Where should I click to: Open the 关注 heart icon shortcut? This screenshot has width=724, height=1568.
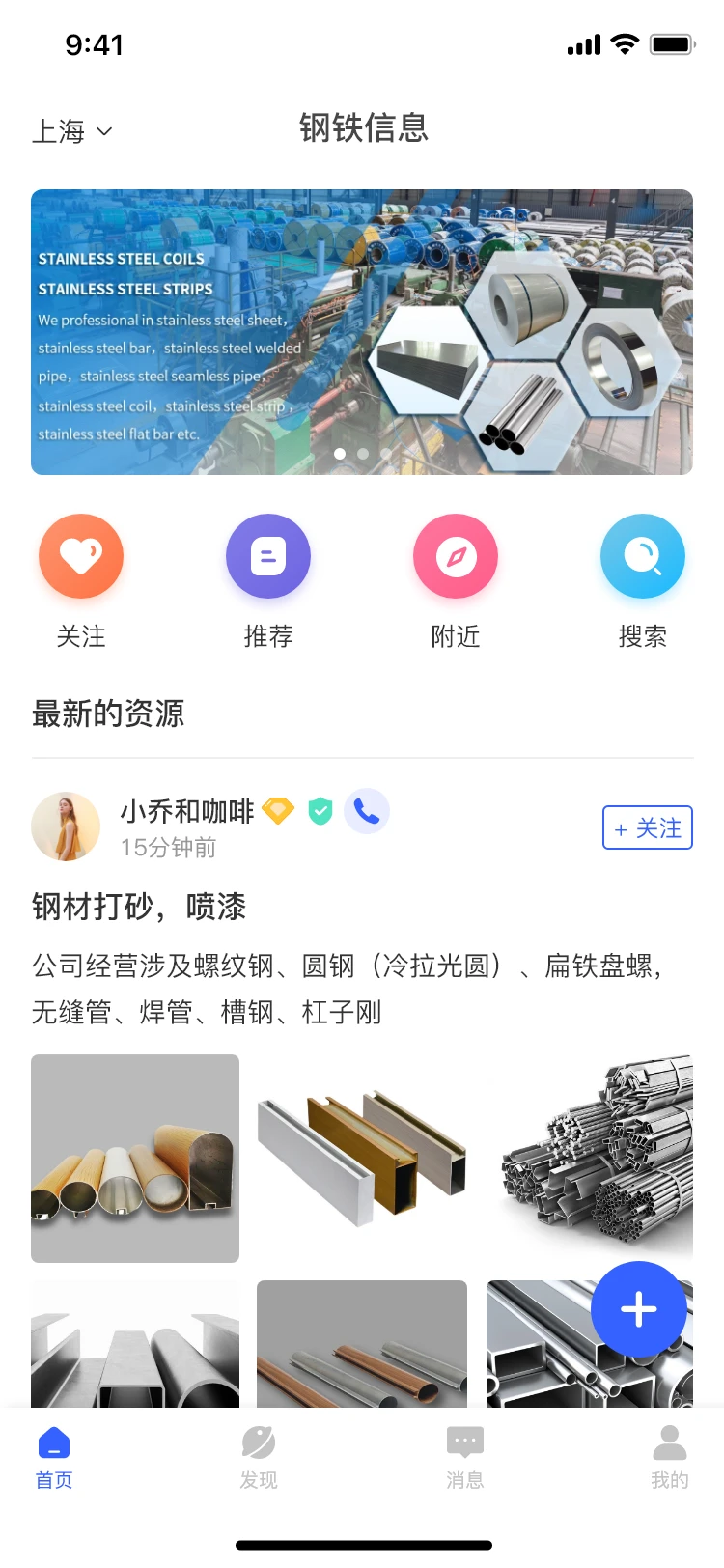tap(81, 556)
